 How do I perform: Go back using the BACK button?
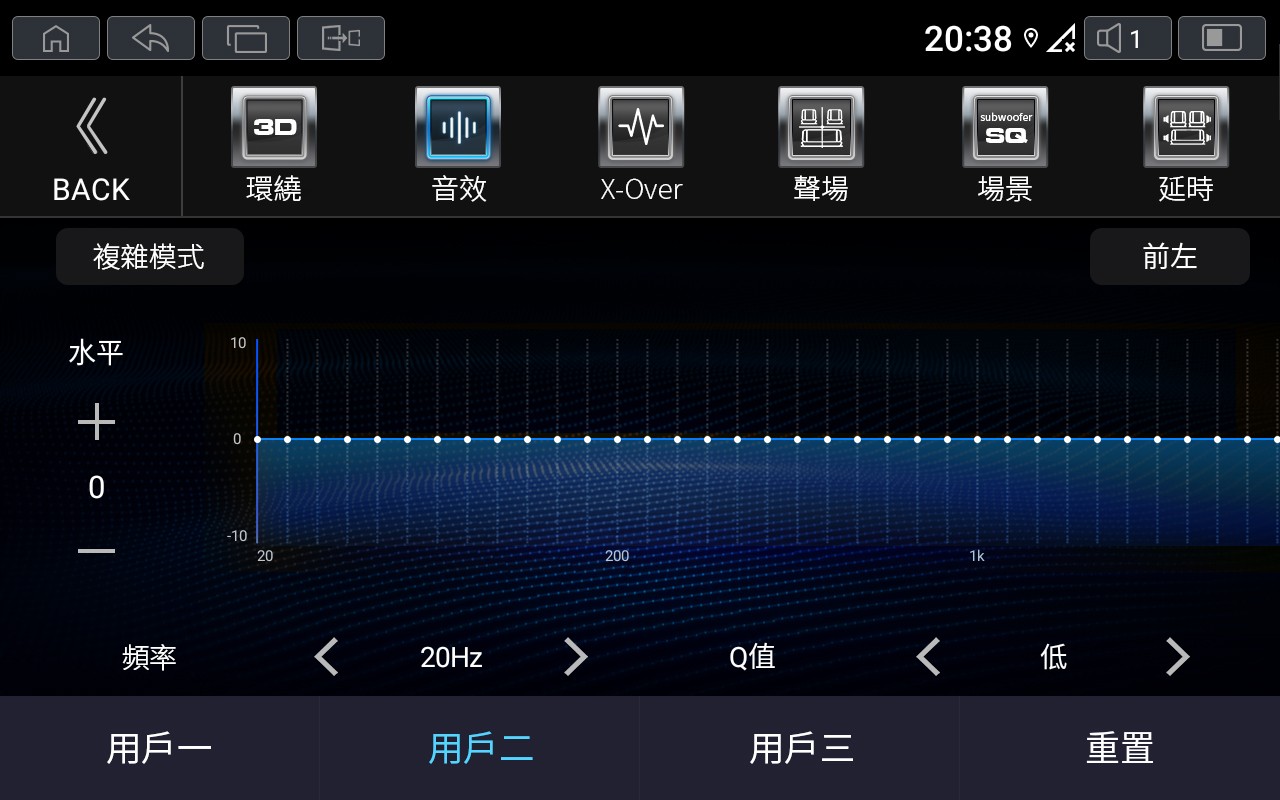(91, 148)
